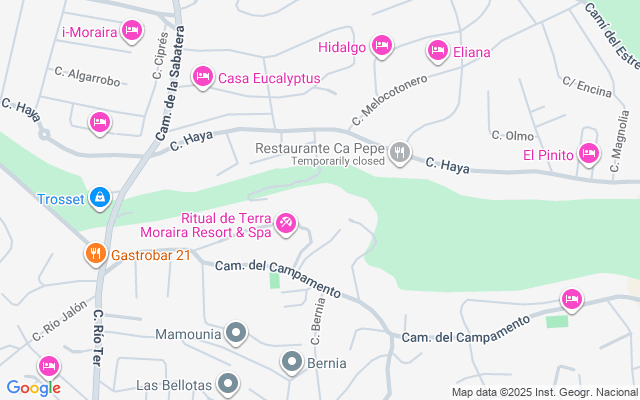This screenshot has height=400, width=640.
Task: Open the i-Moraira lodging marker
Action: click(x=132, y=31)
